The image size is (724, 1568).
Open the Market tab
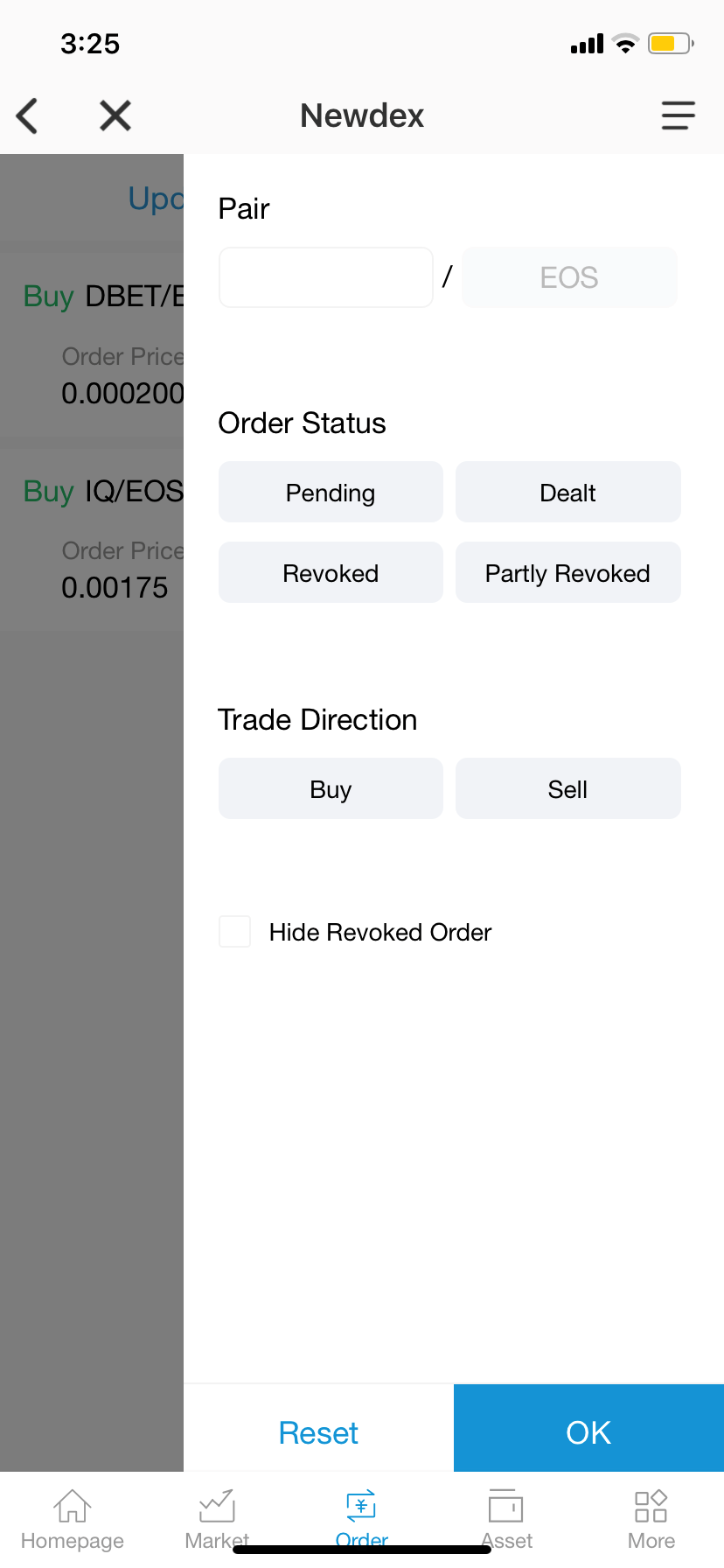click(x=217, y=1520)
